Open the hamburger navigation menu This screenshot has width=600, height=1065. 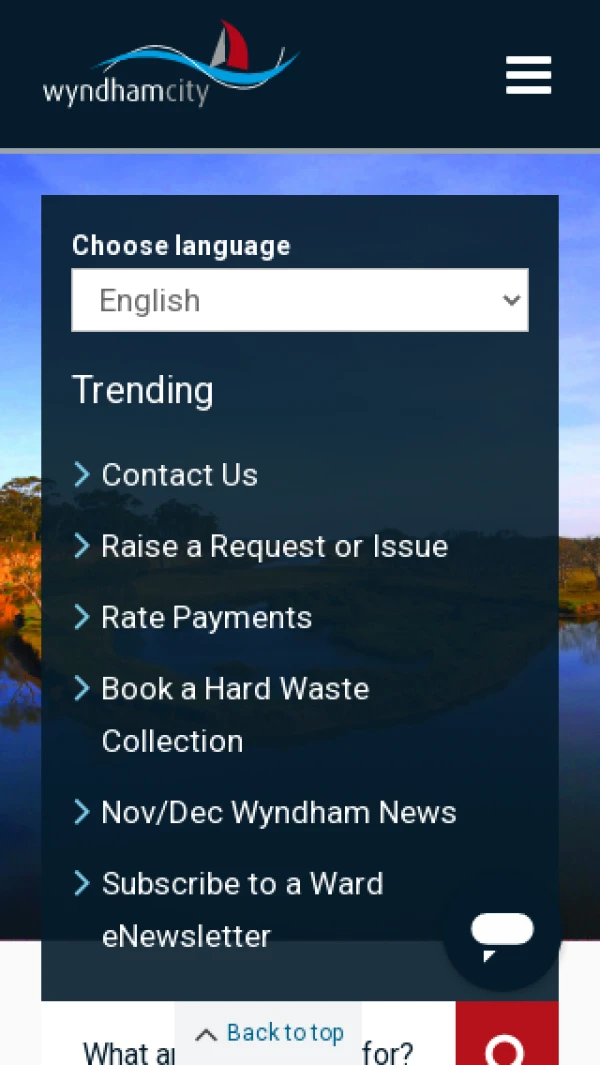pyautogui.click(x=528, y=75)
